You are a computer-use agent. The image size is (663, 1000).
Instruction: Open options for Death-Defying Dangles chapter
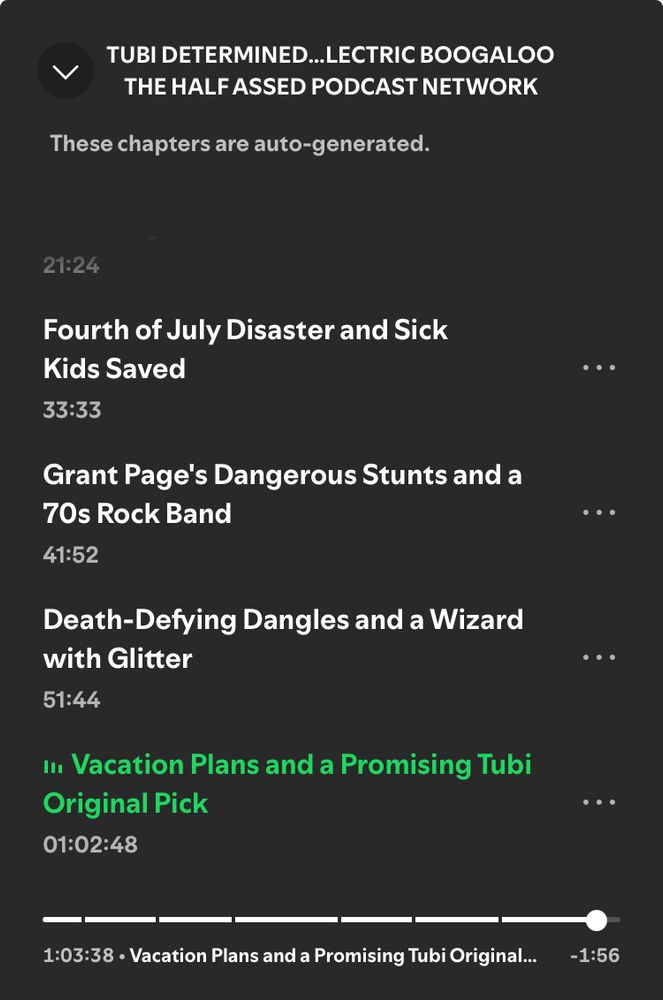coord(599,657)
